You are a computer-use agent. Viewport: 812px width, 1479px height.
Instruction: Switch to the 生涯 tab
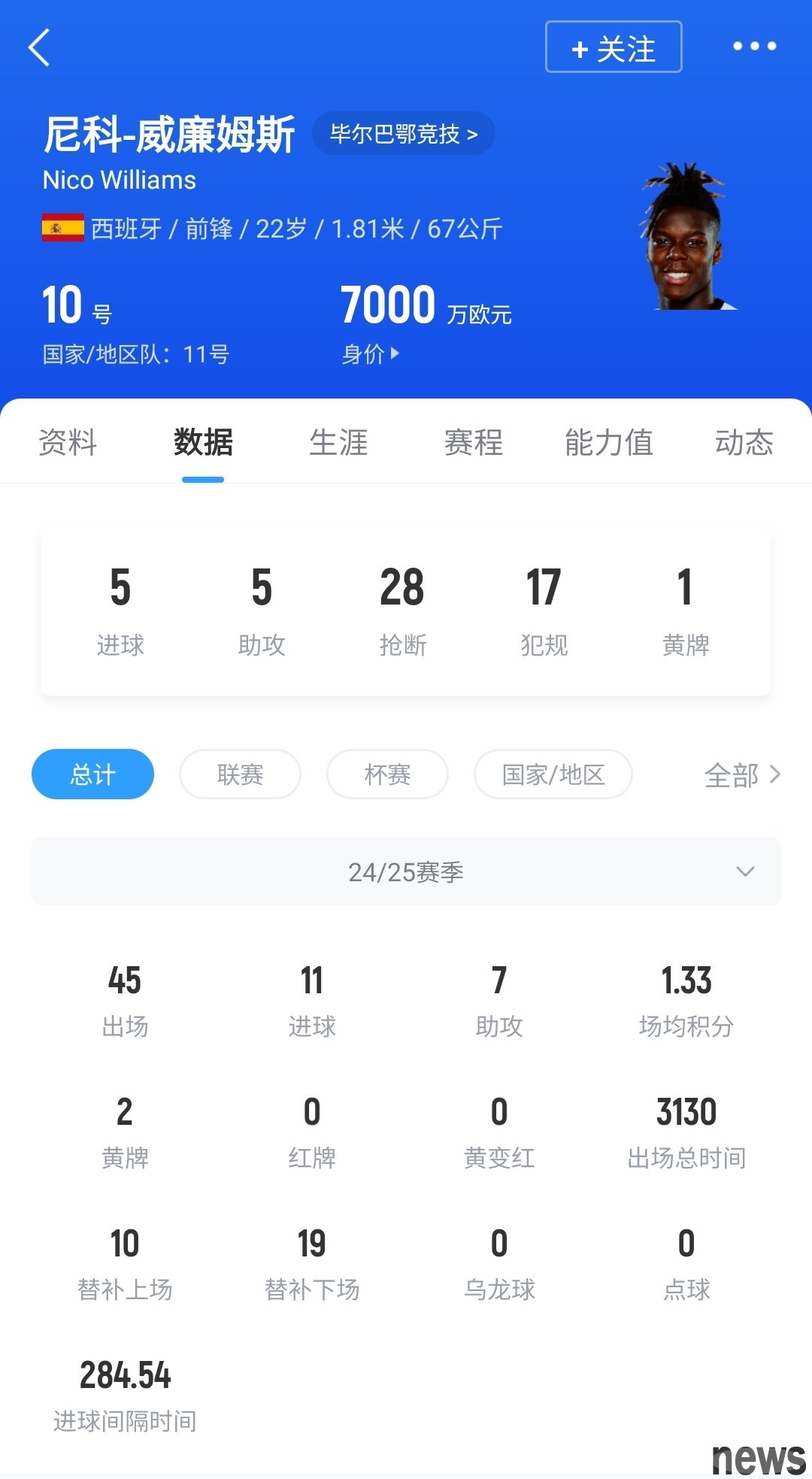[x=338, y=442]
